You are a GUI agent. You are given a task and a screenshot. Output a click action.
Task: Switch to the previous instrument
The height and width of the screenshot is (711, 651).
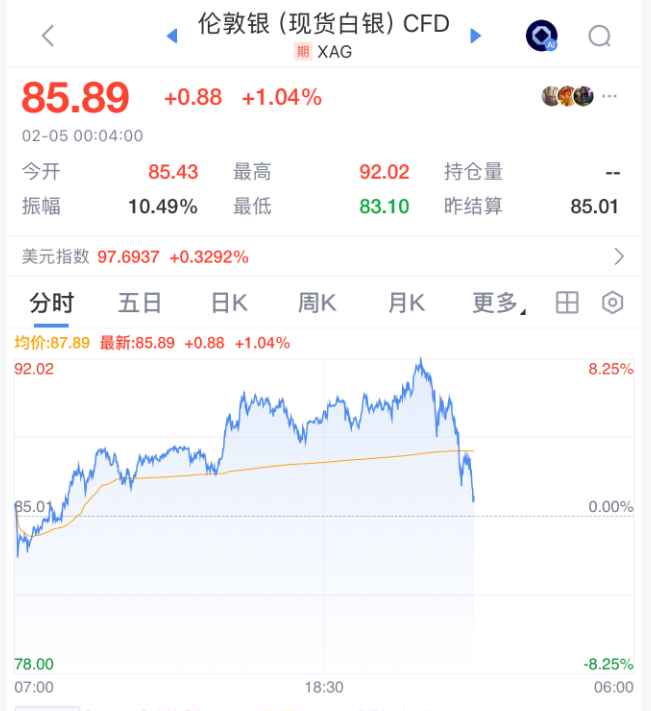click(171, 36)
